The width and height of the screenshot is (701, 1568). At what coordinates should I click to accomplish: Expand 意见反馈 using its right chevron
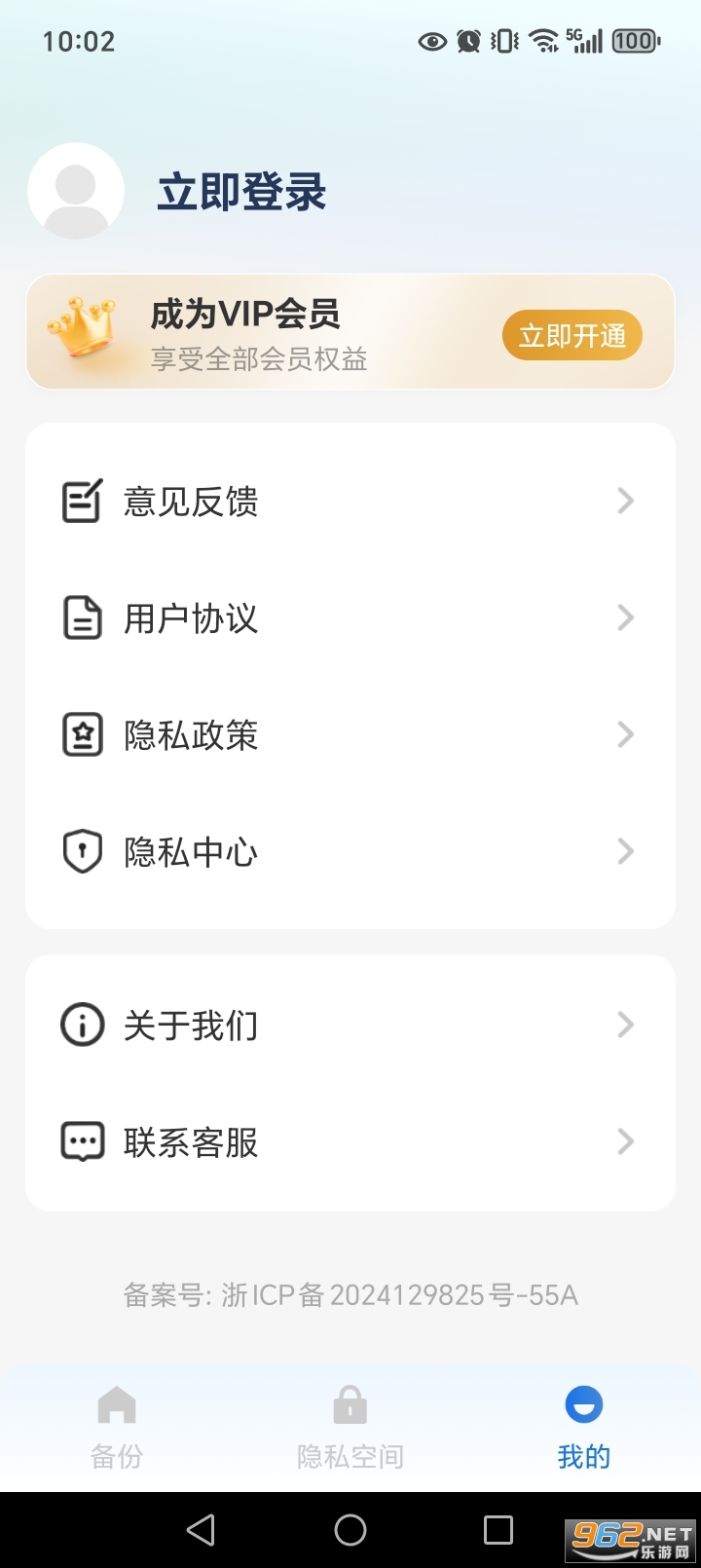(x=626, y=501)
